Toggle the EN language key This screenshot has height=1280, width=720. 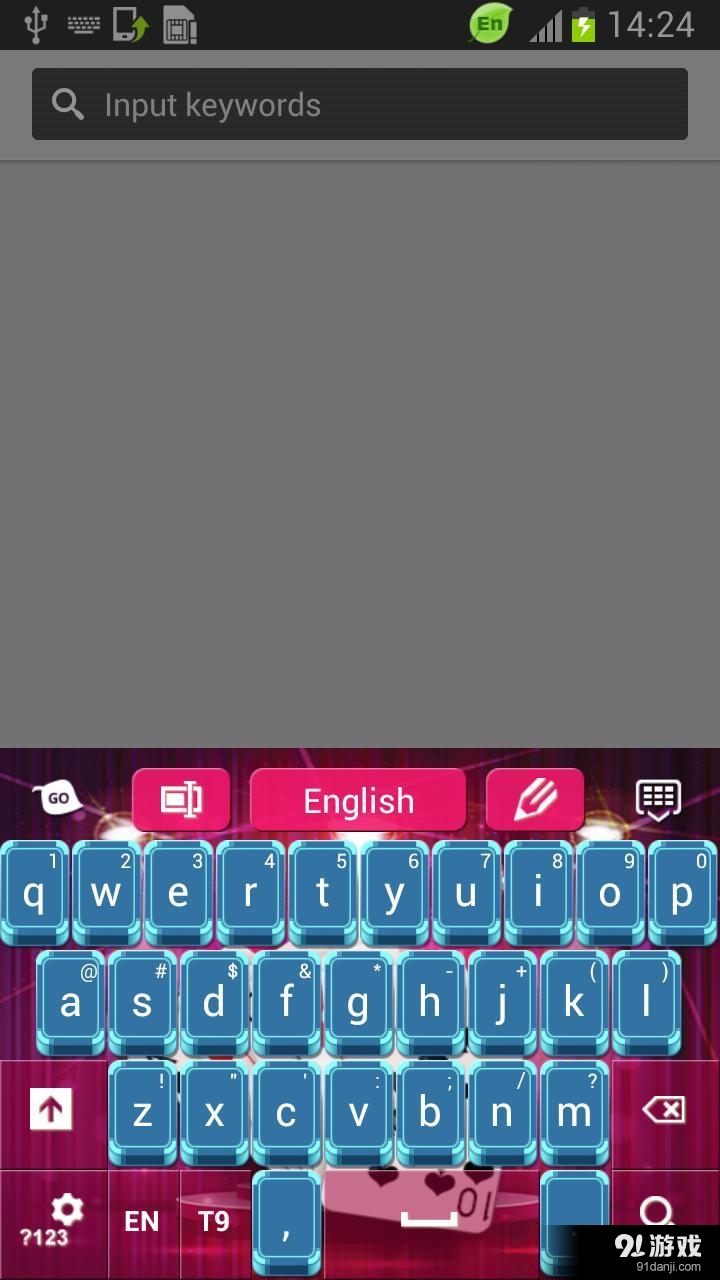(x=143, y=1222)
